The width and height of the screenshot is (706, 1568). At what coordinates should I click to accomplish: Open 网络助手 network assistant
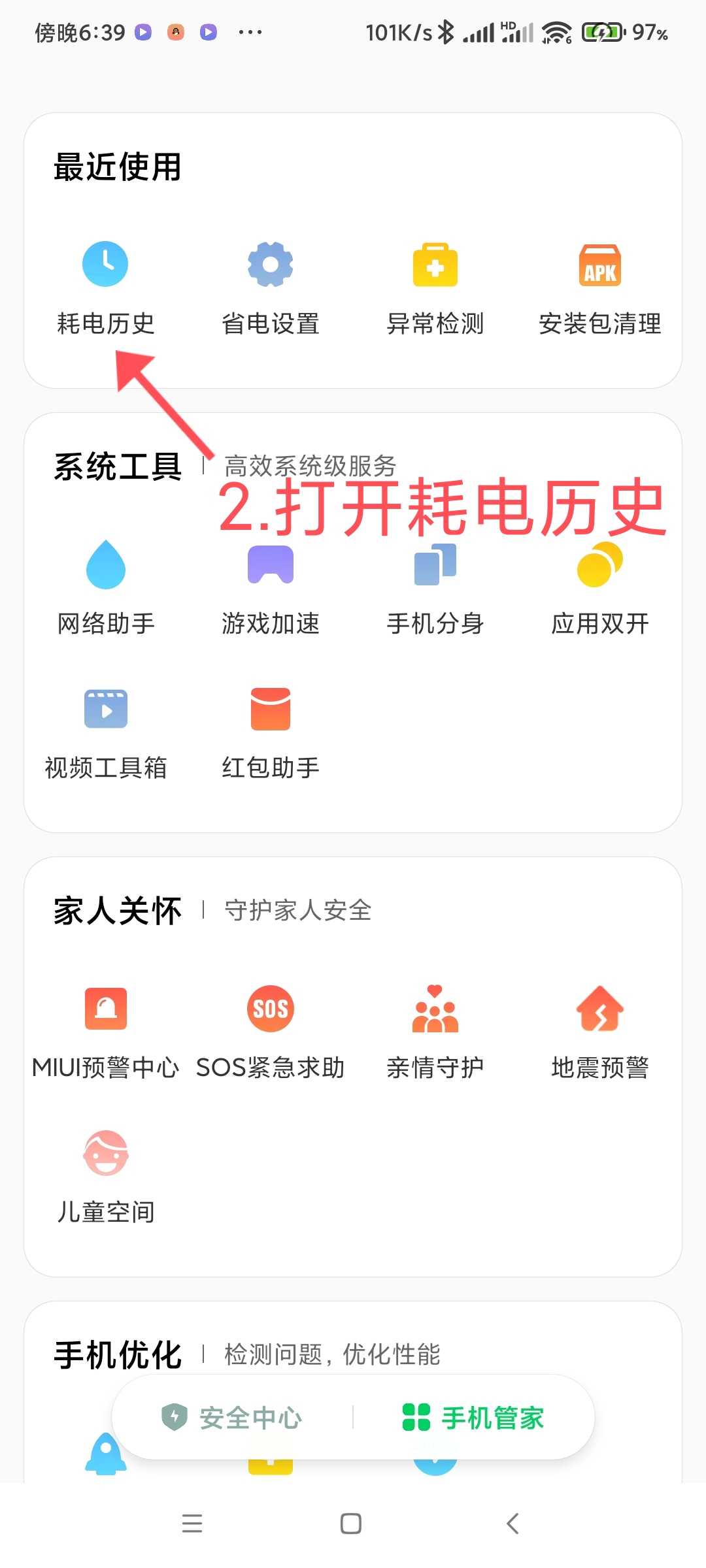tap(105, 588)
